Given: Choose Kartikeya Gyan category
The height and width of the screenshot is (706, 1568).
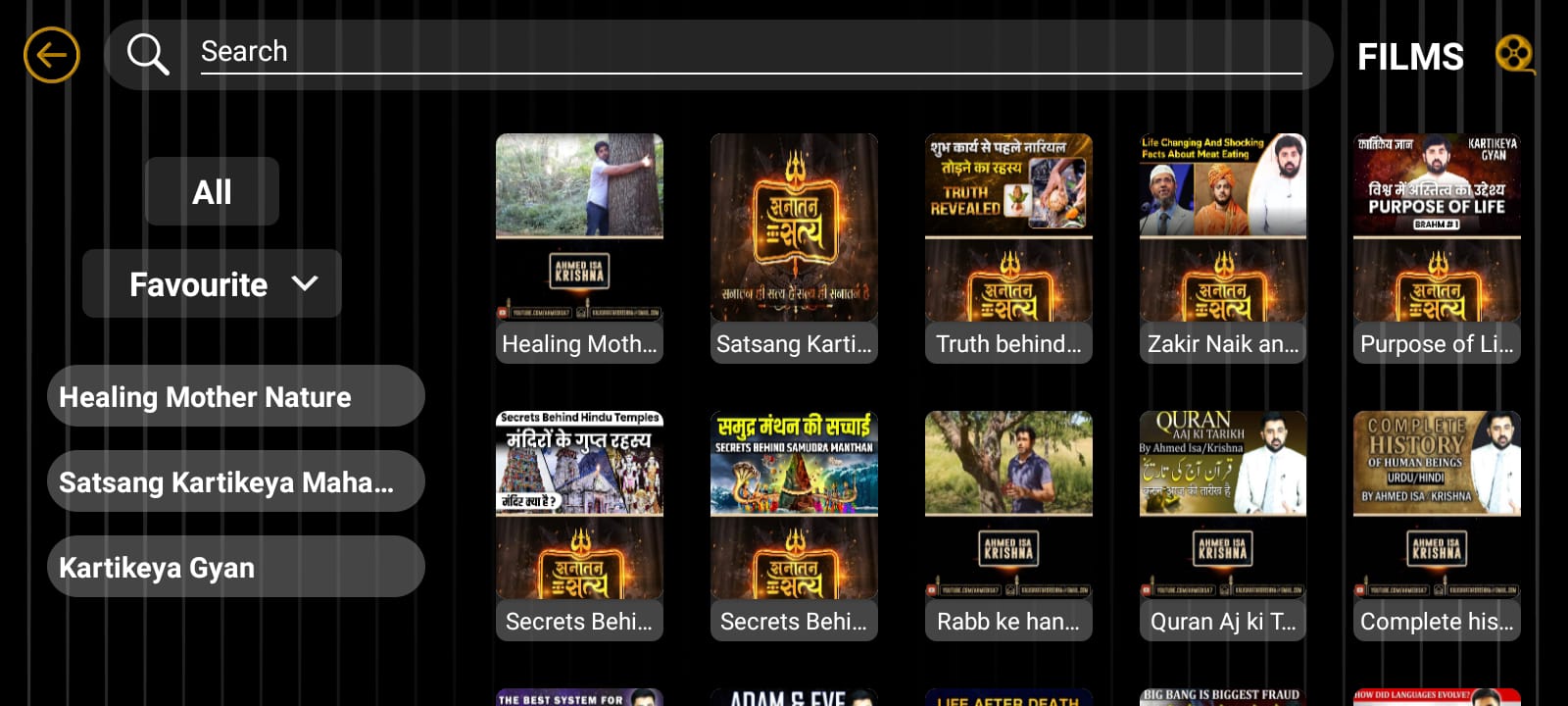Looking at the screenshot, I should 235,568.
